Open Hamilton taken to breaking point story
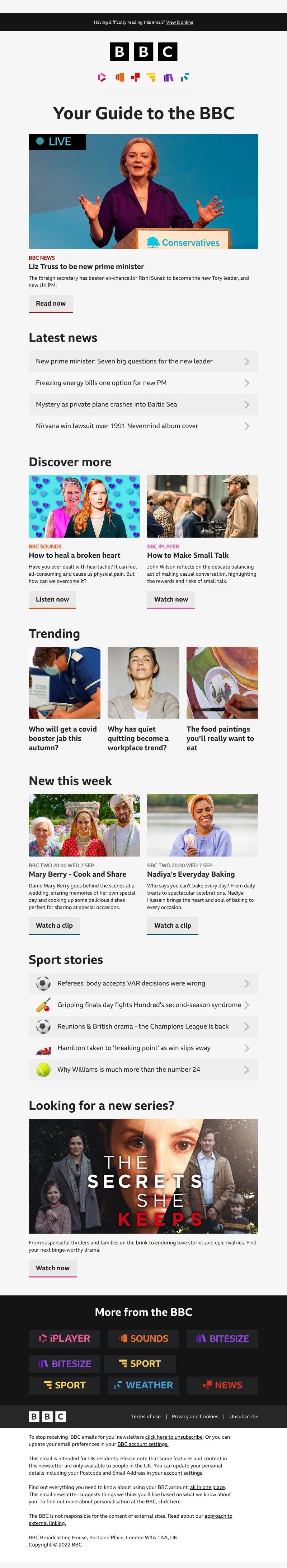287x1568 pixels. pyautogui.click(x=143, y=1048)
